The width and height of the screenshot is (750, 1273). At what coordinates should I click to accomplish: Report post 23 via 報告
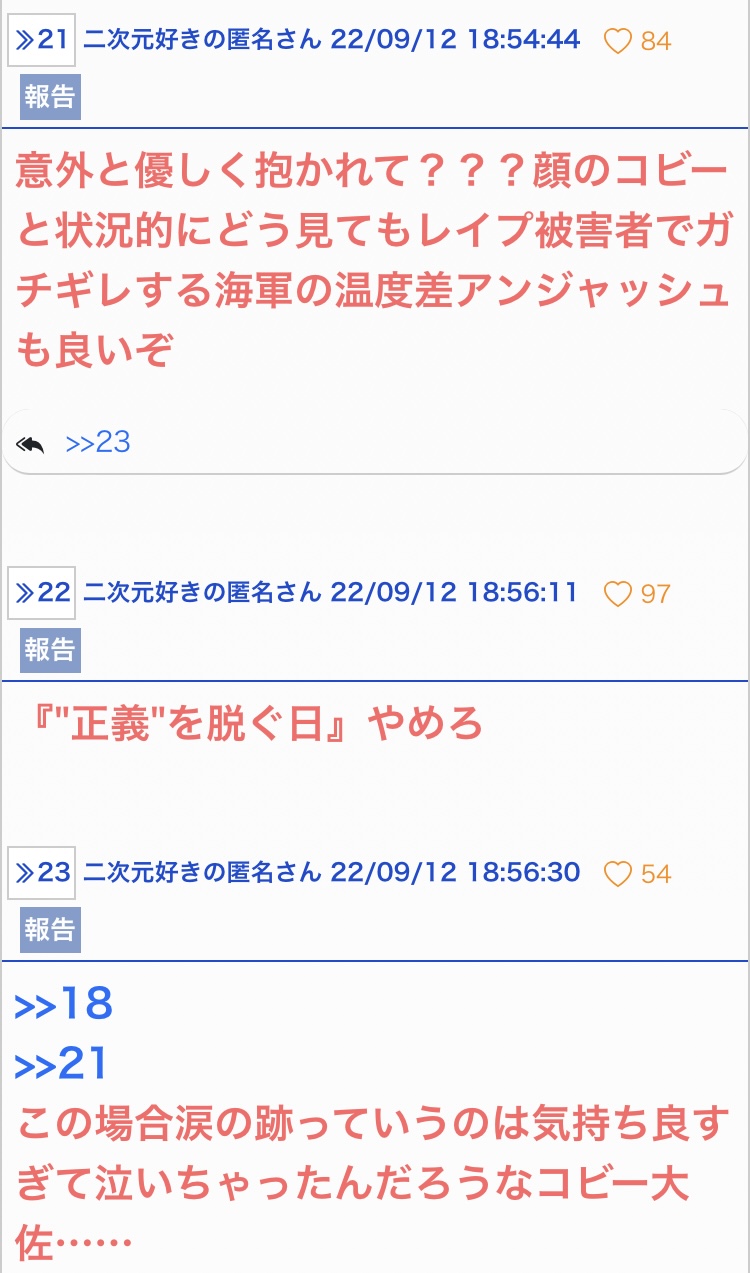(50, 930)
